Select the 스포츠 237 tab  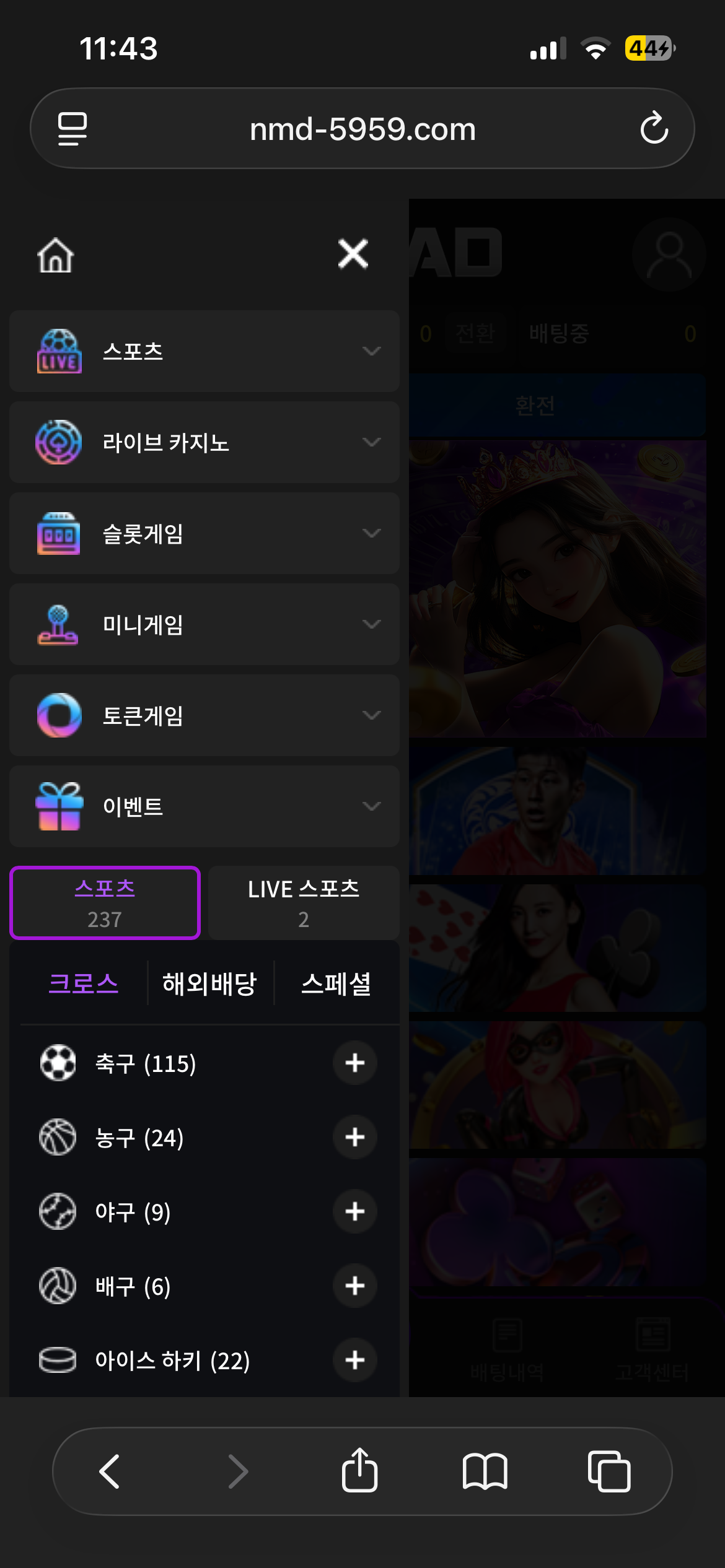click(105, 903)
